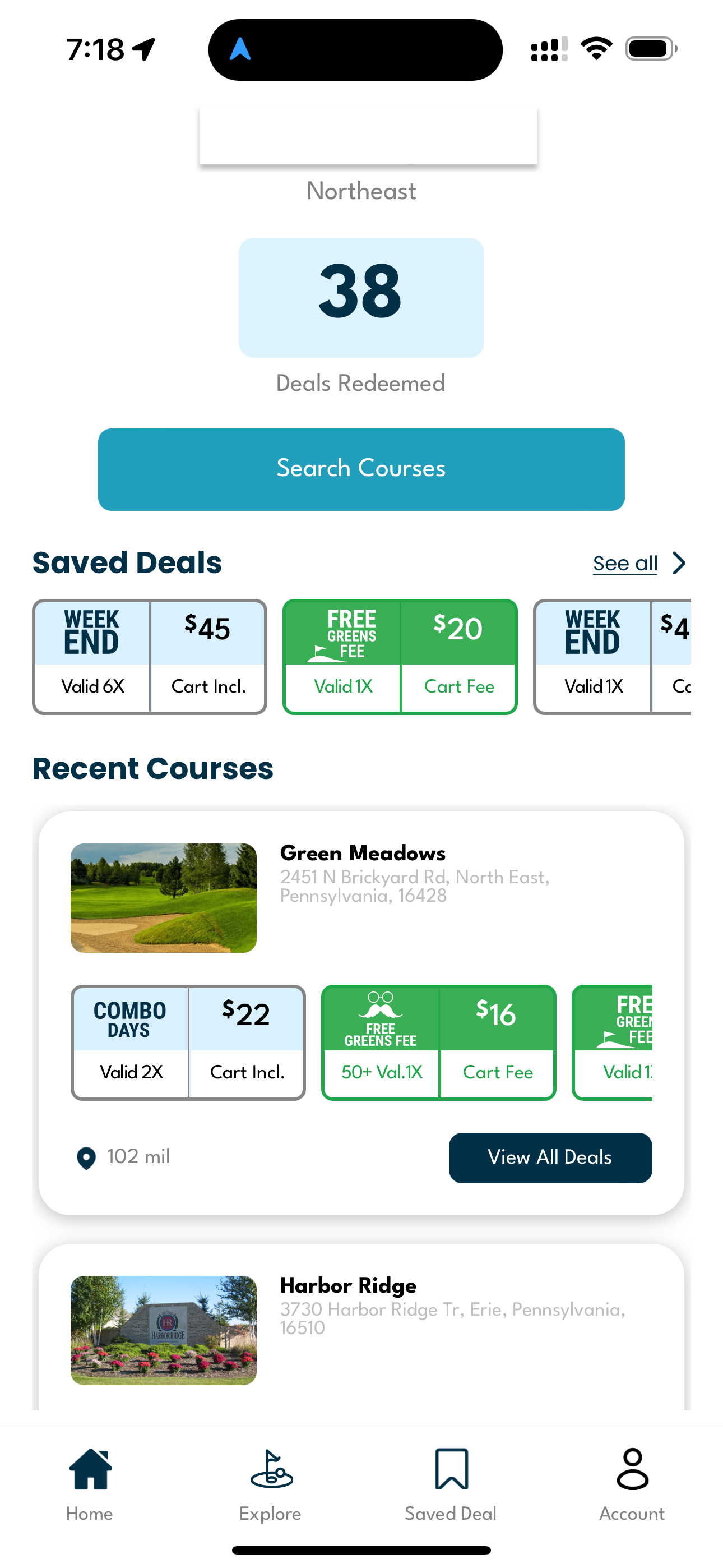Open the $45 weekend Valid 6X saved deal
Viewport: 723px width, 1568px height.
(x=150, y=657)
